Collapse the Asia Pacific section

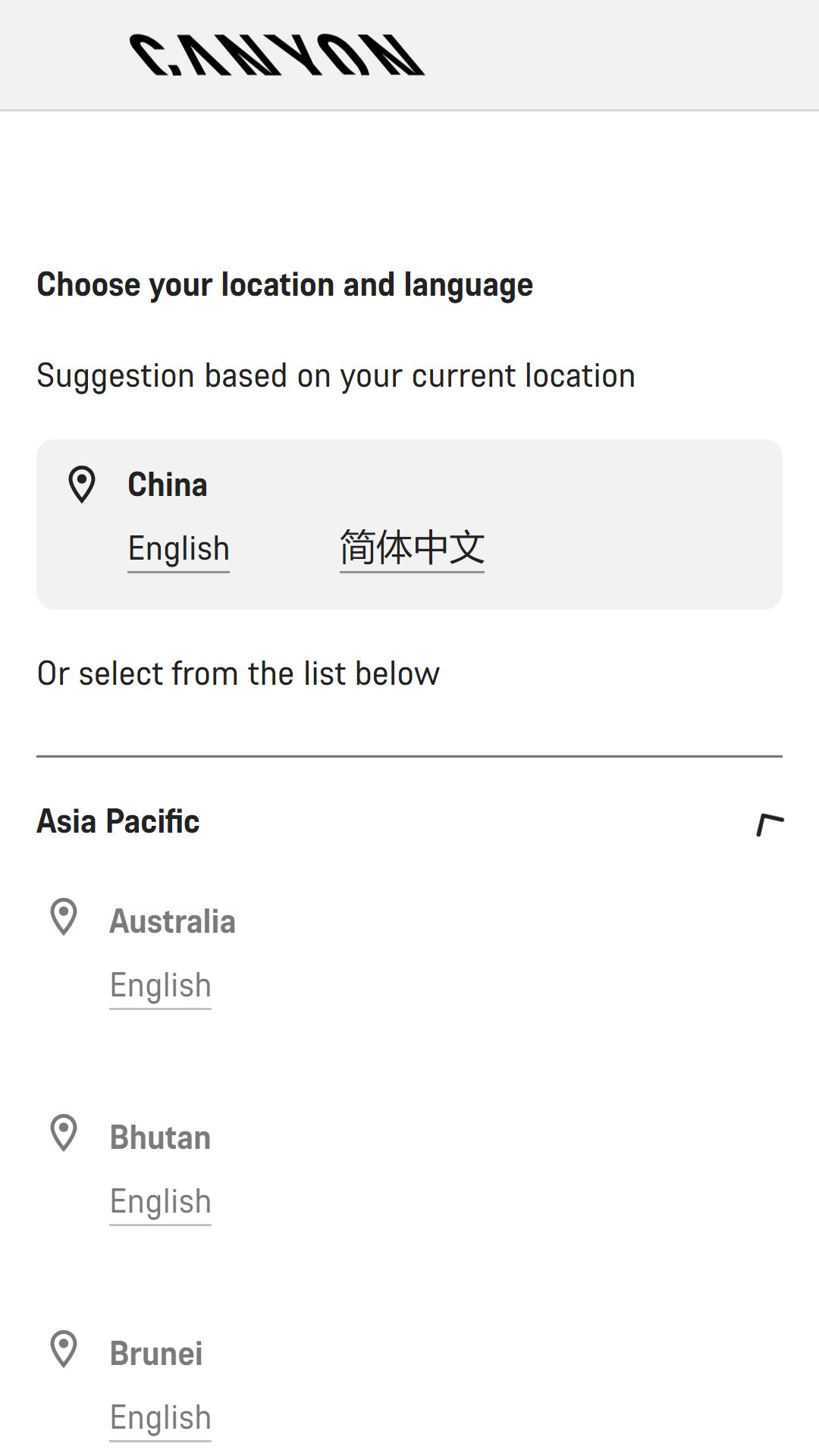click(769, 824)
